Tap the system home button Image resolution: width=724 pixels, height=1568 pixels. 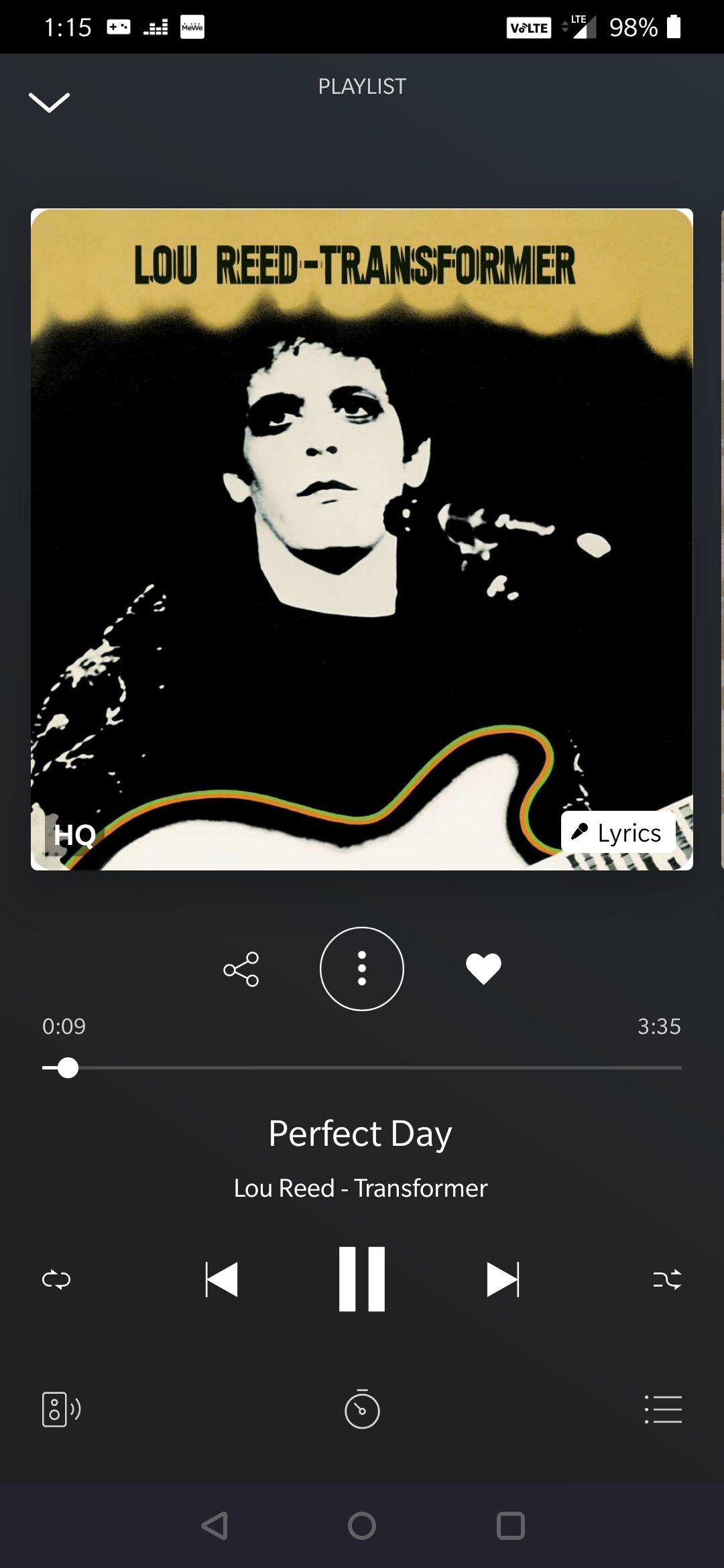click(x=362, y=1526)
